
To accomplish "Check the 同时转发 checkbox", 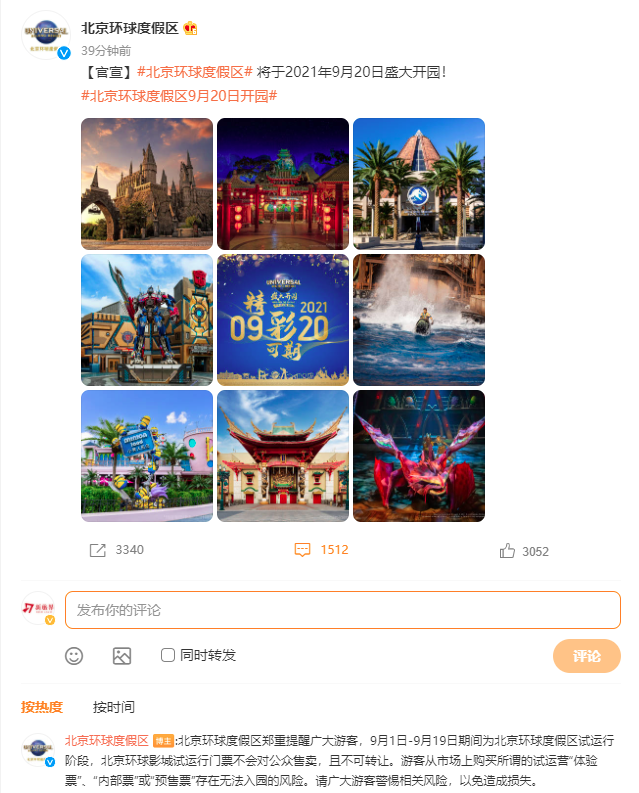I will [168, 655].
